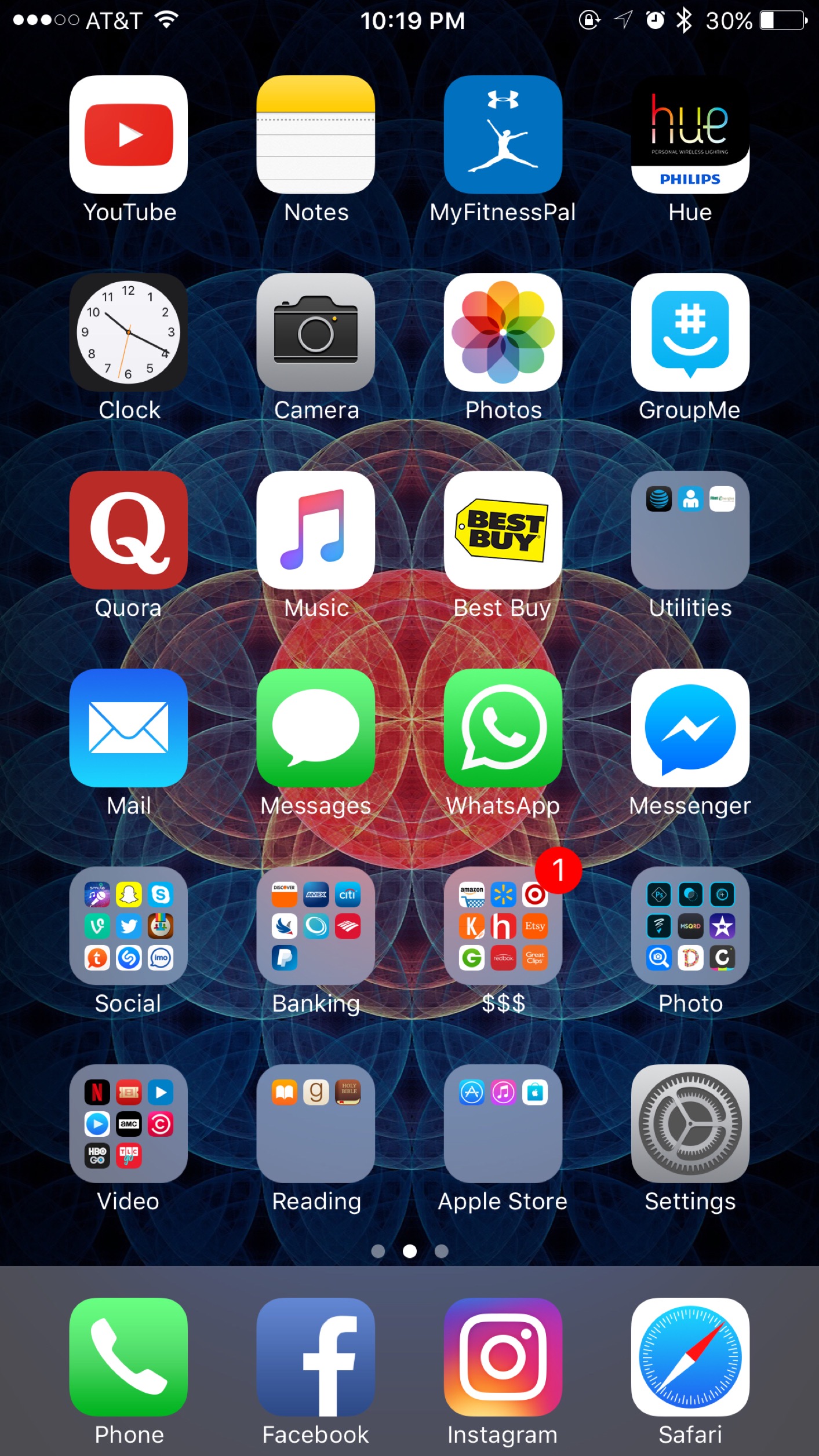Open the Best Buy app
819x1456 pixels.
[503, 530]
